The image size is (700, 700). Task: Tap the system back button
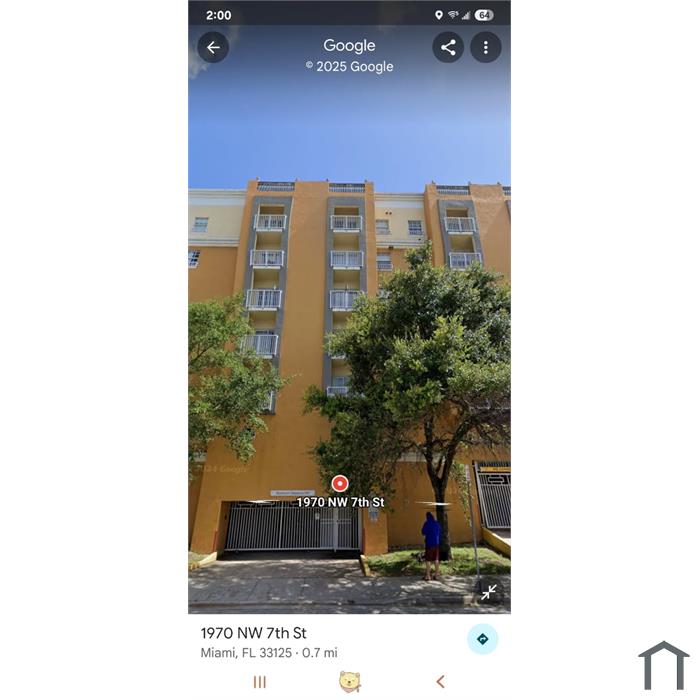(x=440, y=682)
